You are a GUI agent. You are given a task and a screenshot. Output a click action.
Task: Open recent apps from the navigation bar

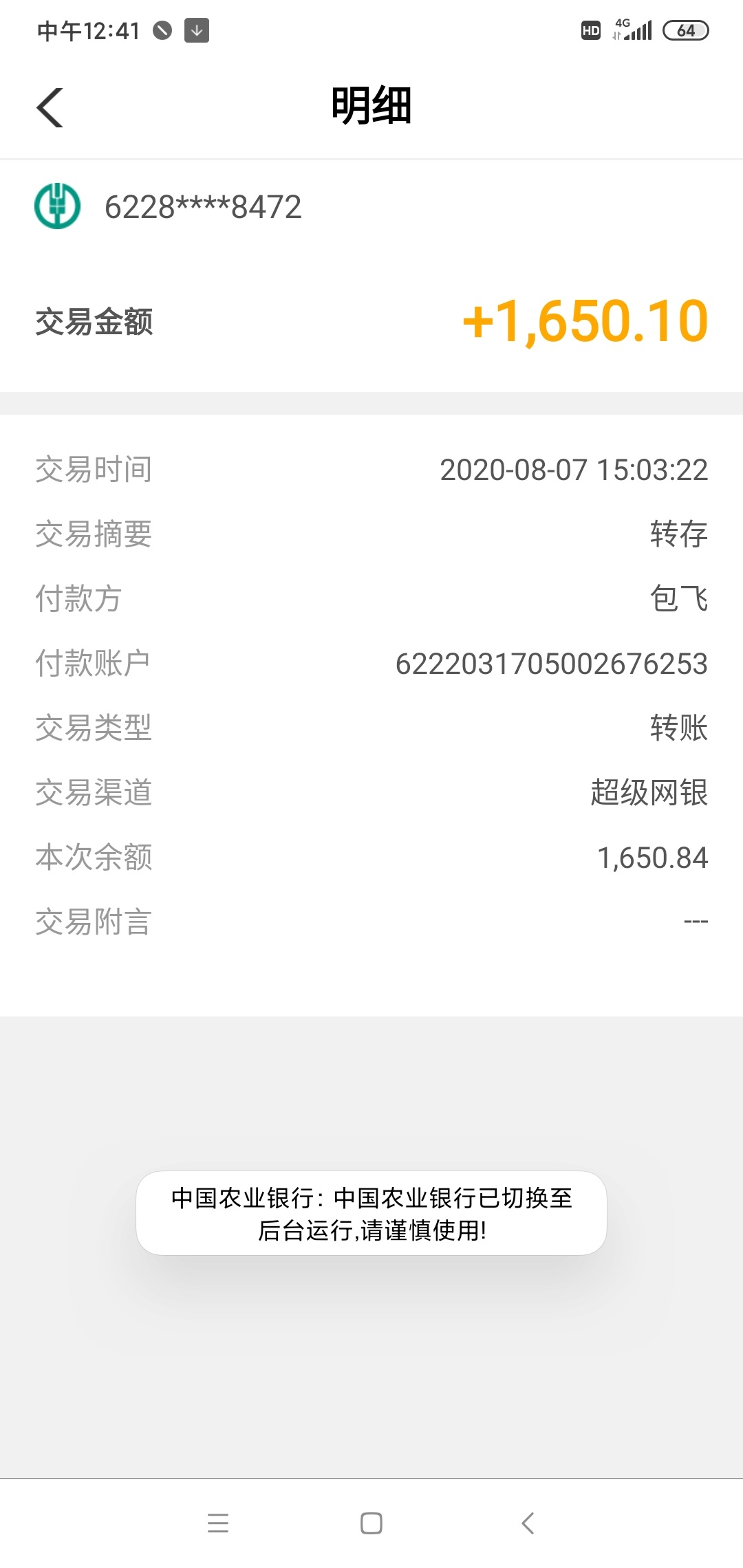pos(218,1523)
